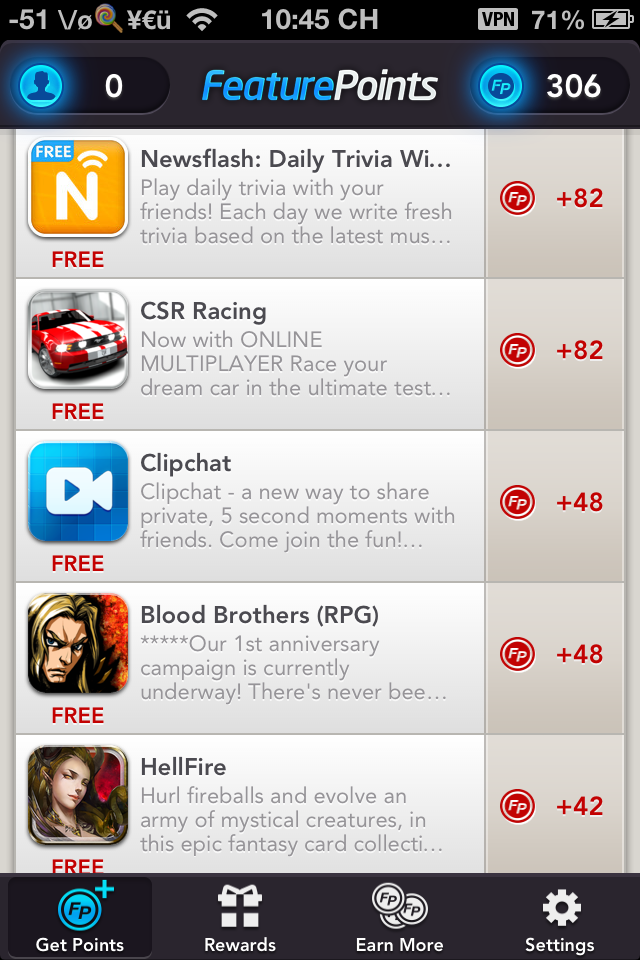View the HellFire app offer
Image resolution: width=640 pixels, height=960 pixels.
point(296,805)
